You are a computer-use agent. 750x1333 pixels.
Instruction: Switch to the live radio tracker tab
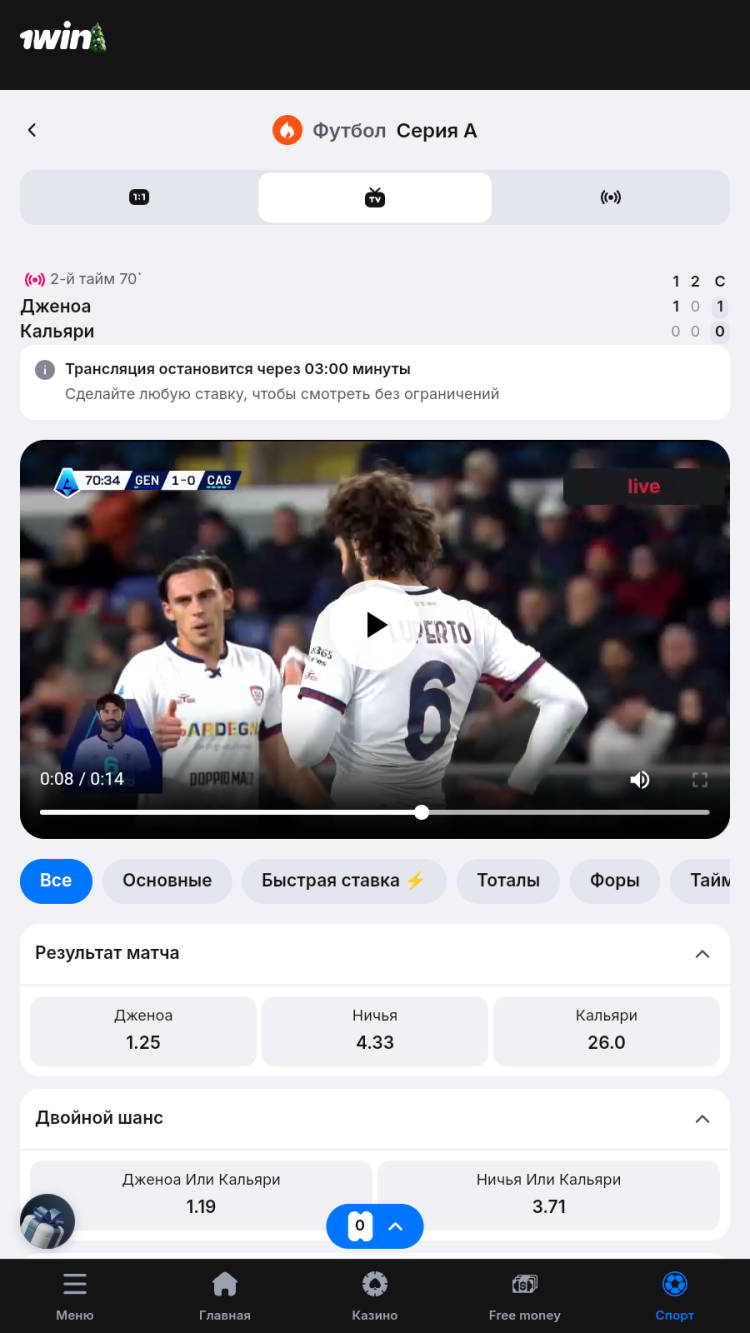point(610,197)
